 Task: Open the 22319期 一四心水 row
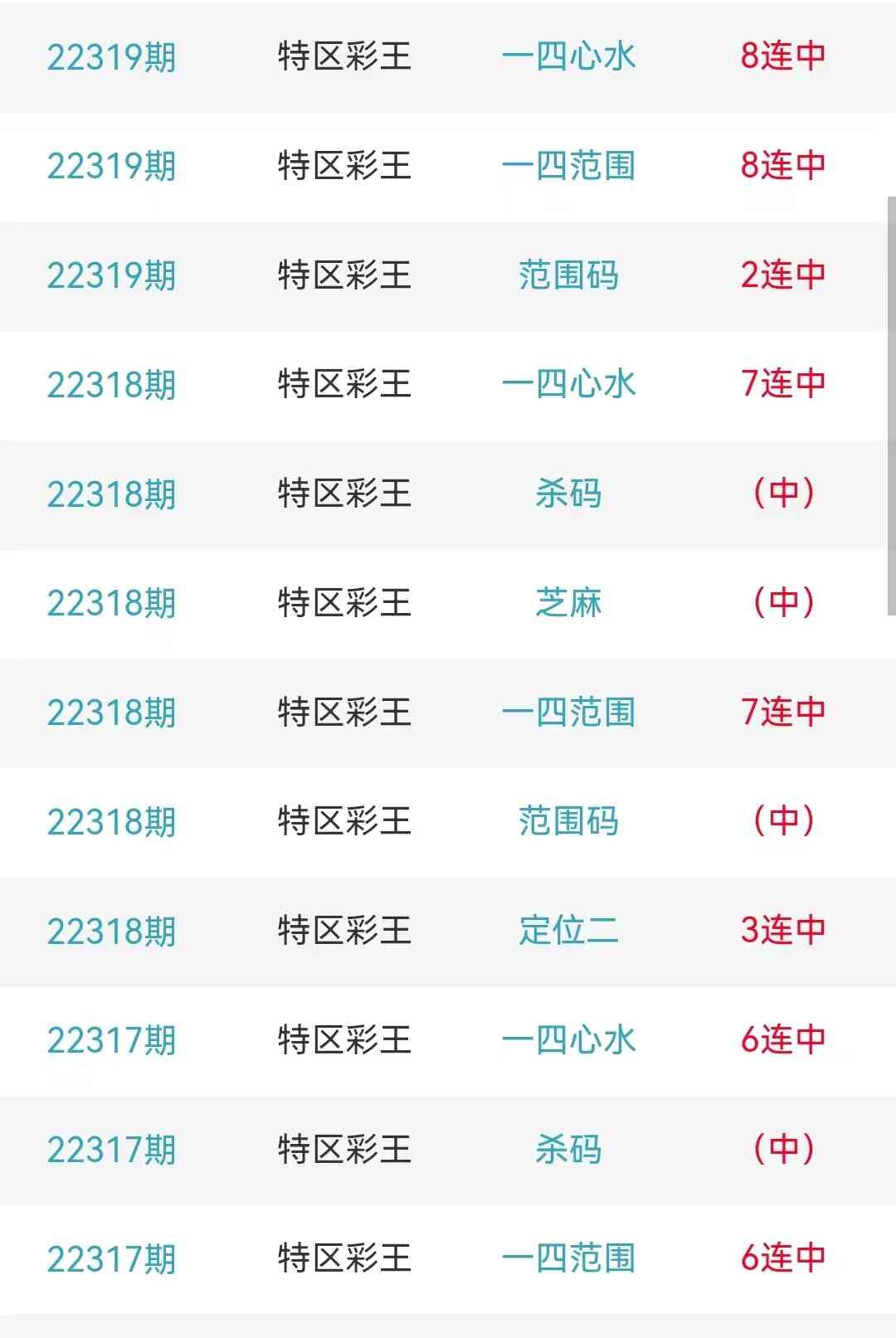pos(568,56)
